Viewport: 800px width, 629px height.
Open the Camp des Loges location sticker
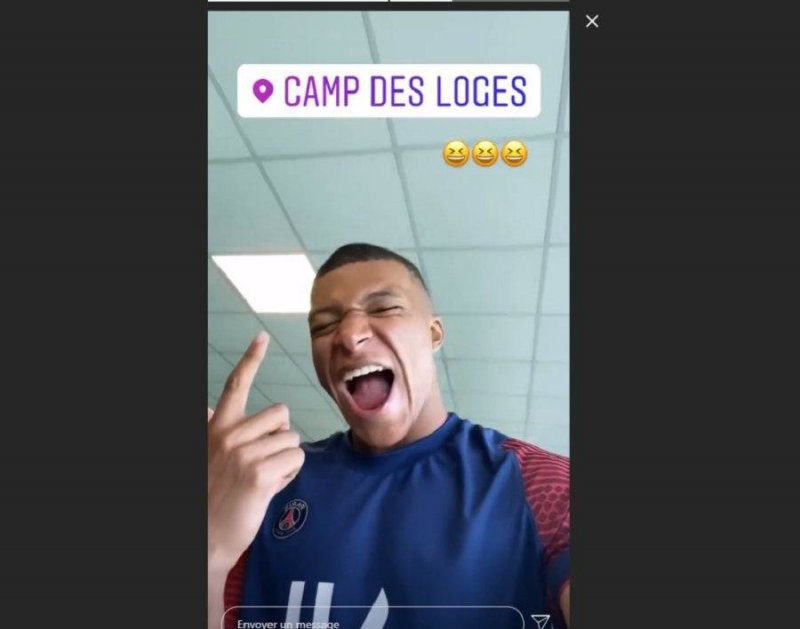(389, 92)
